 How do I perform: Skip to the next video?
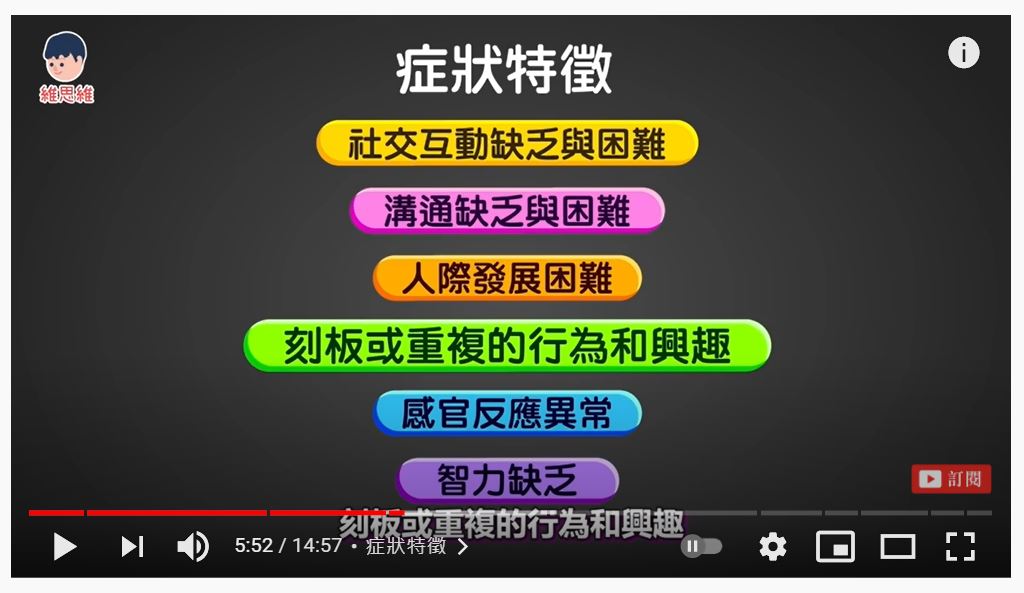coord(132,546)
